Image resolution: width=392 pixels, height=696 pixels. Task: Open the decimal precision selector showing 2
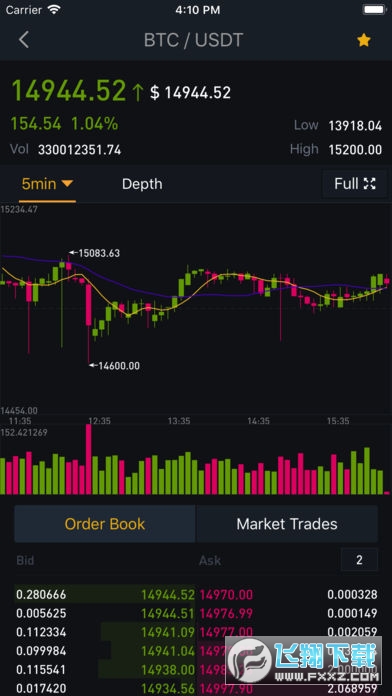pyautogui.click(x=359, y=560)
